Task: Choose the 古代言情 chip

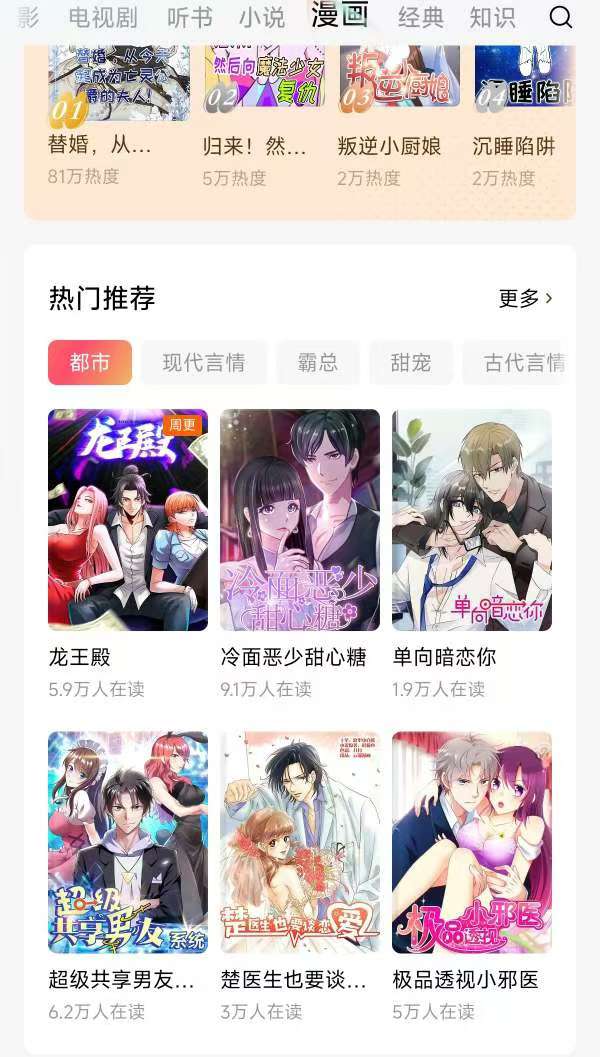Action: point(520,362)
